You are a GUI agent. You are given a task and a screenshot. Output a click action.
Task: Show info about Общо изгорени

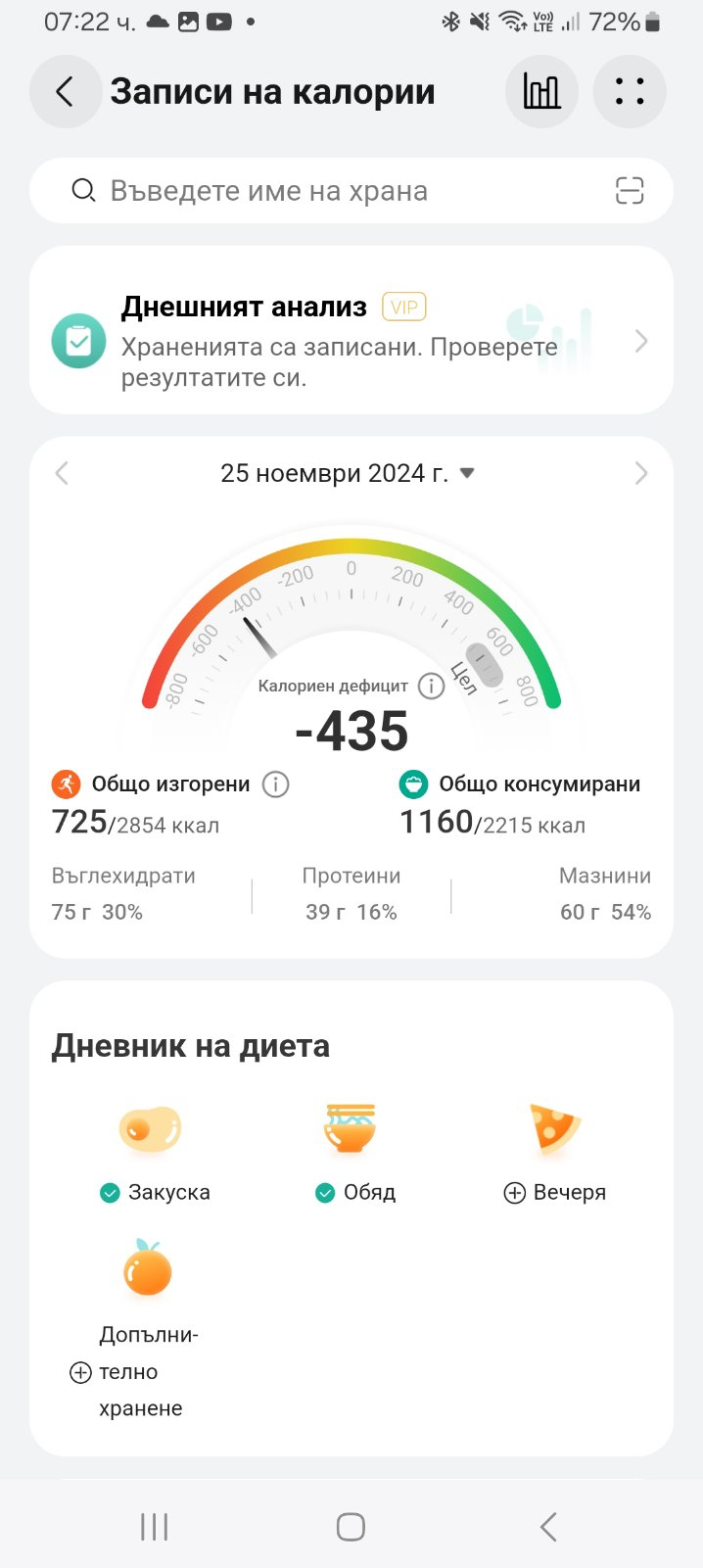[276, 784]
